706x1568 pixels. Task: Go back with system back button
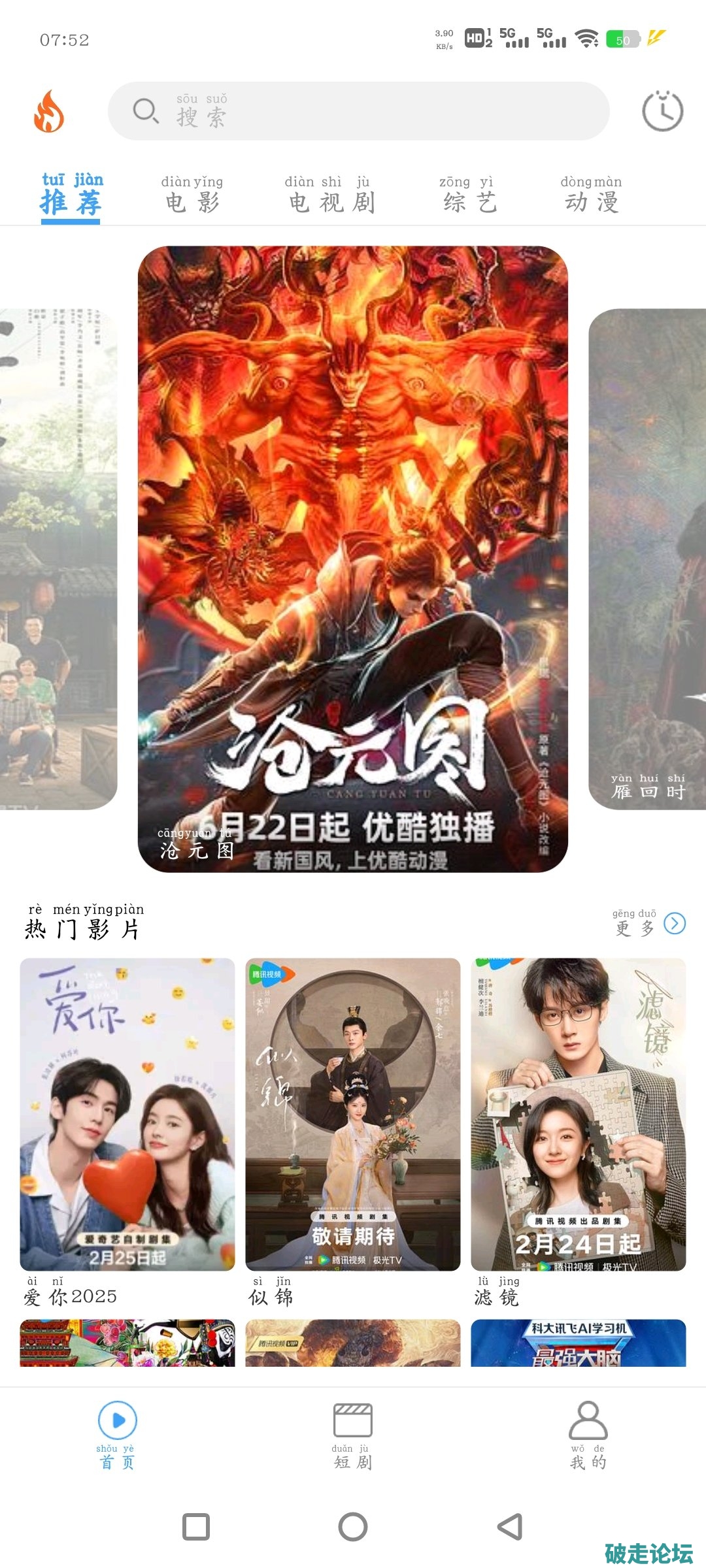tap(510, 1527)
